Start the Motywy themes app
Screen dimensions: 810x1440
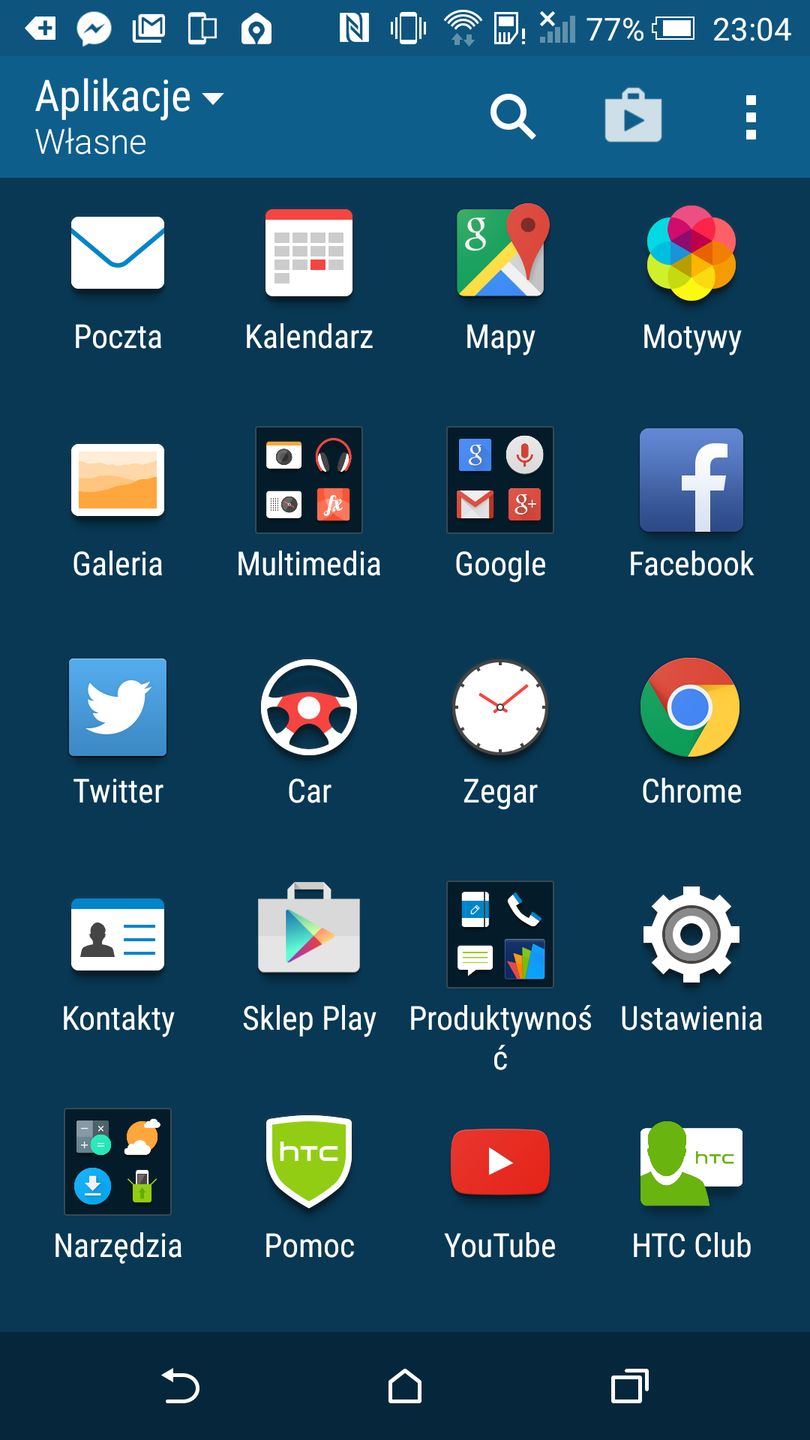coord(691,253)
